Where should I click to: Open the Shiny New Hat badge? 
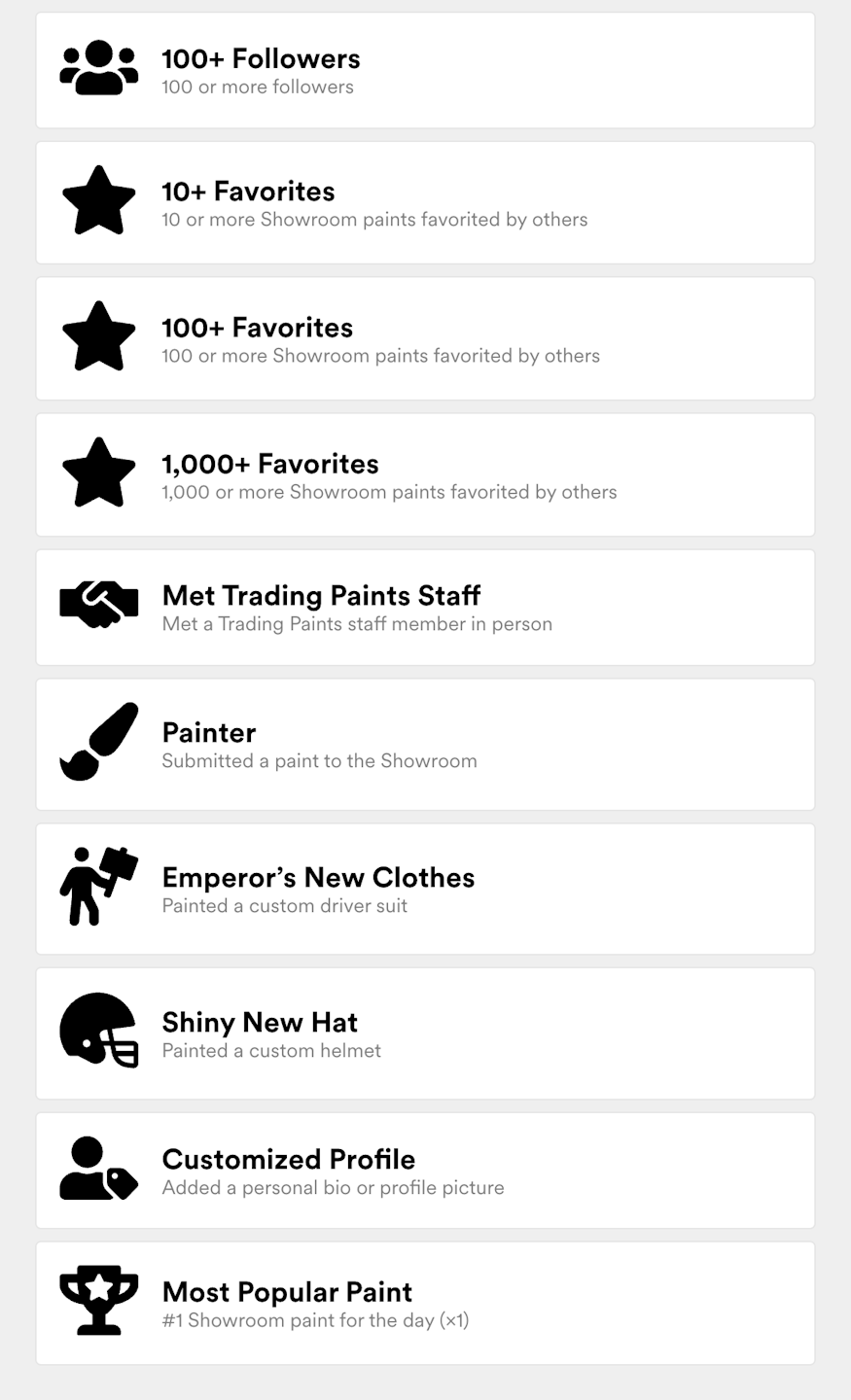tap(425, 1033)
